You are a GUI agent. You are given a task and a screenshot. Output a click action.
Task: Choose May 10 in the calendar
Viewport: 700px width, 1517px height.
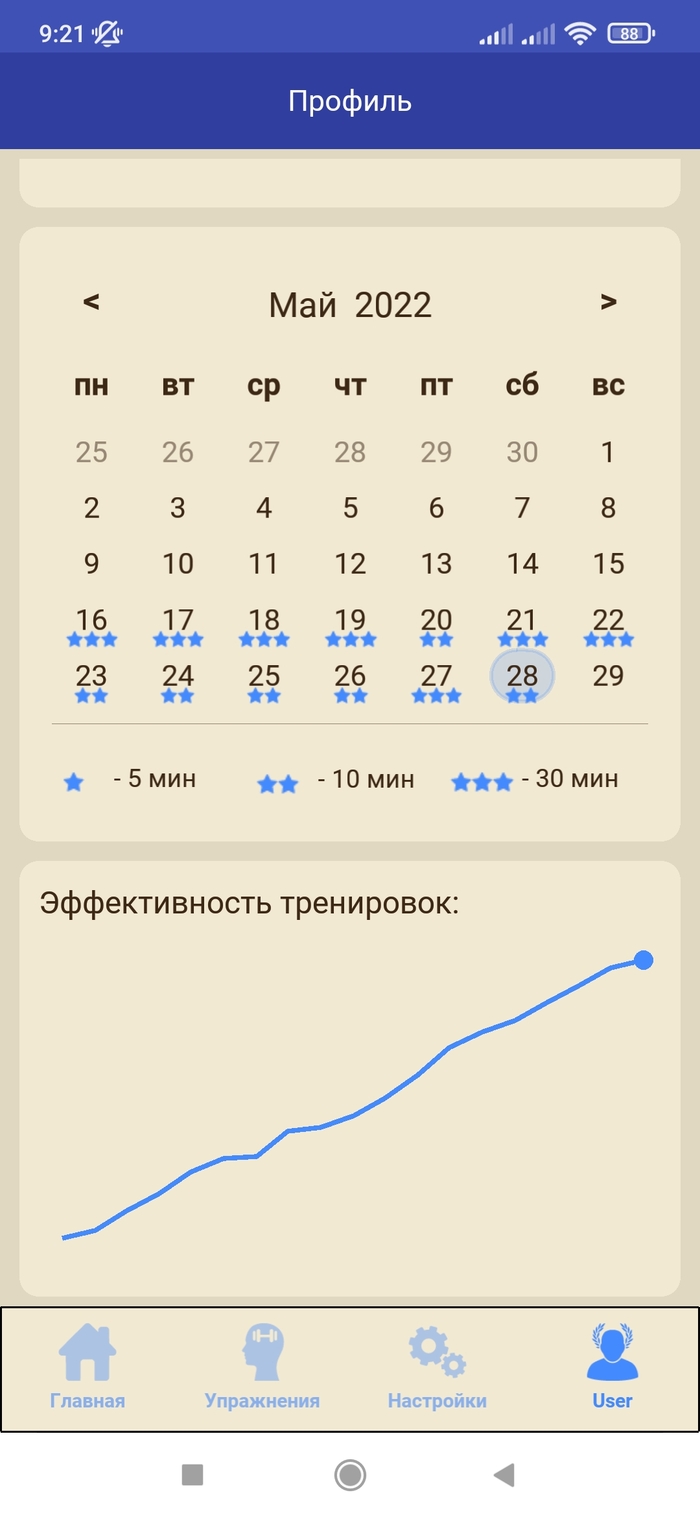pyautogui.click(x=178, y=564)
